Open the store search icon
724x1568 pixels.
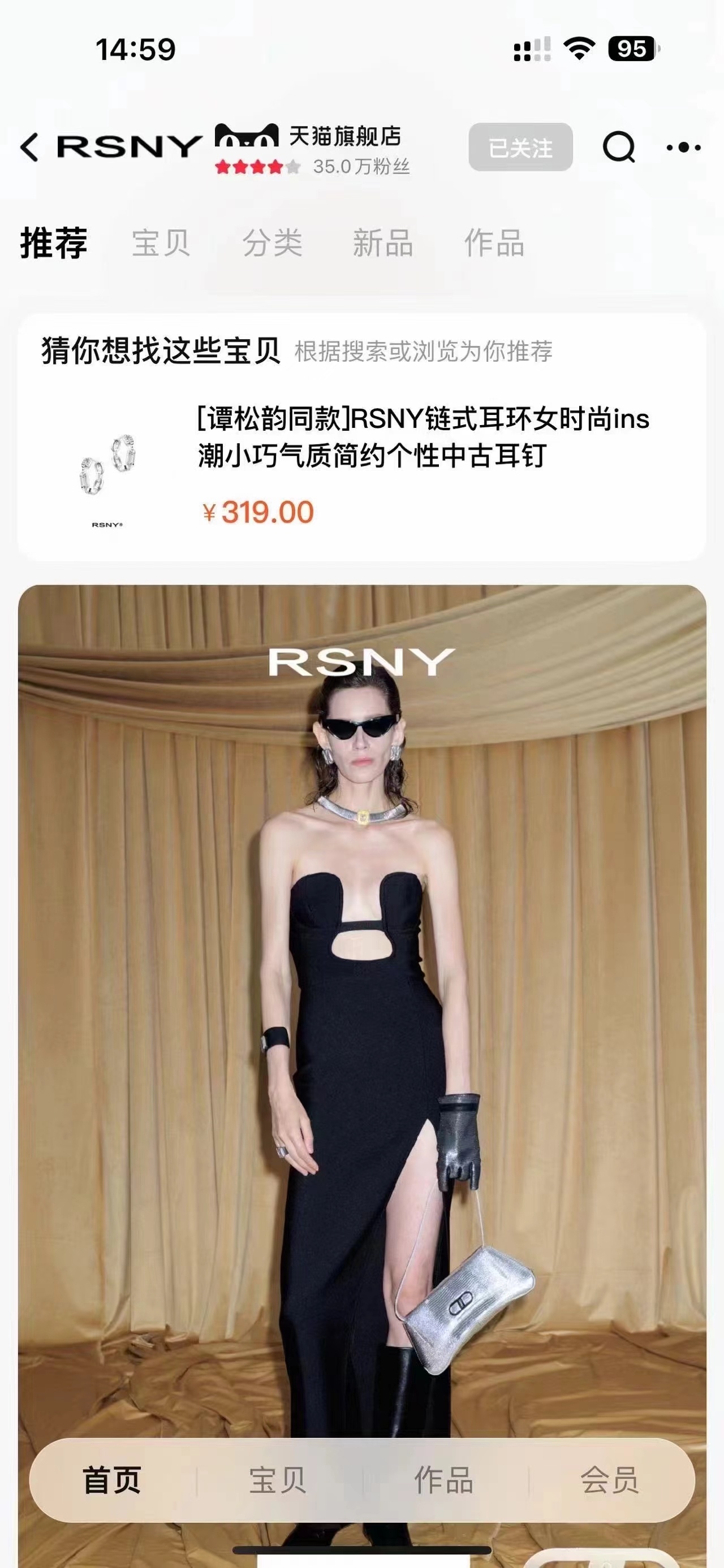point(619,148)
